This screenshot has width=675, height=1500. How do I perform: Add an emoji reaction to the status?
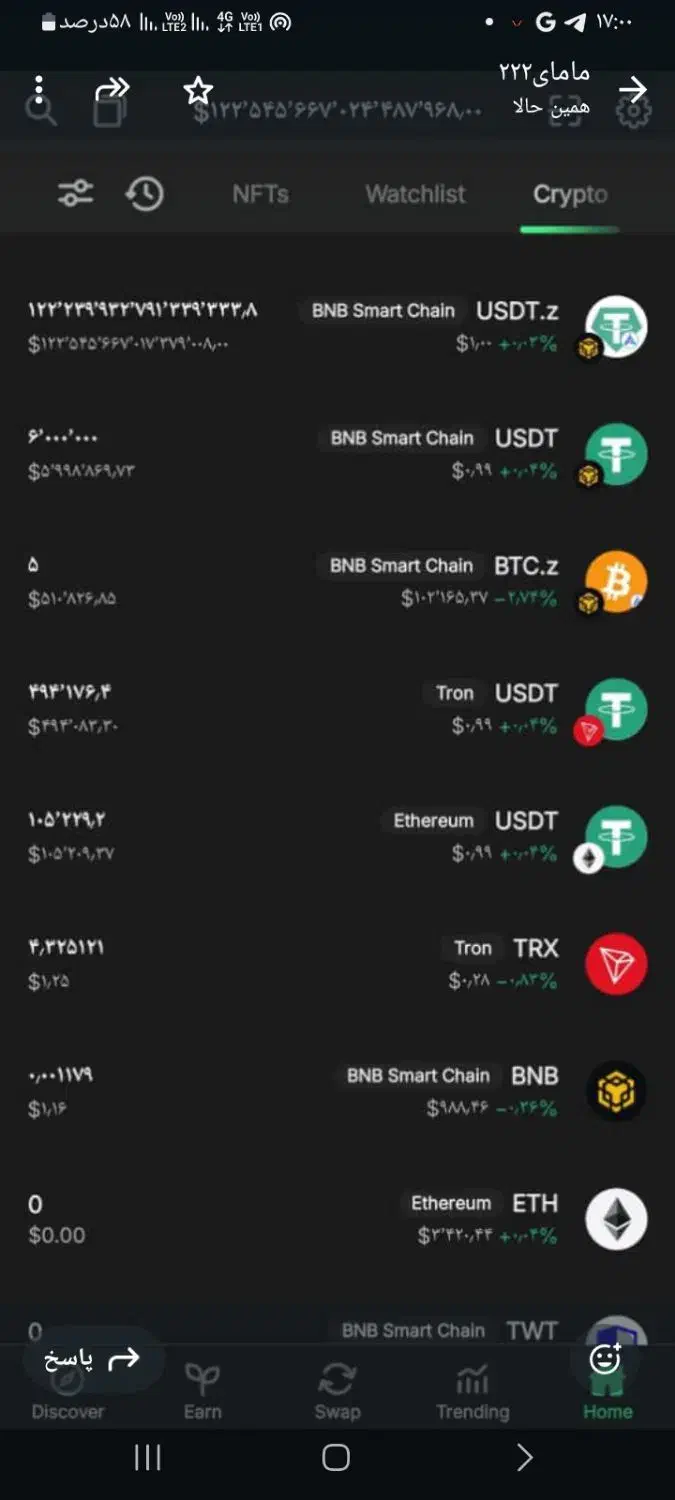(x=605, y=1359)
